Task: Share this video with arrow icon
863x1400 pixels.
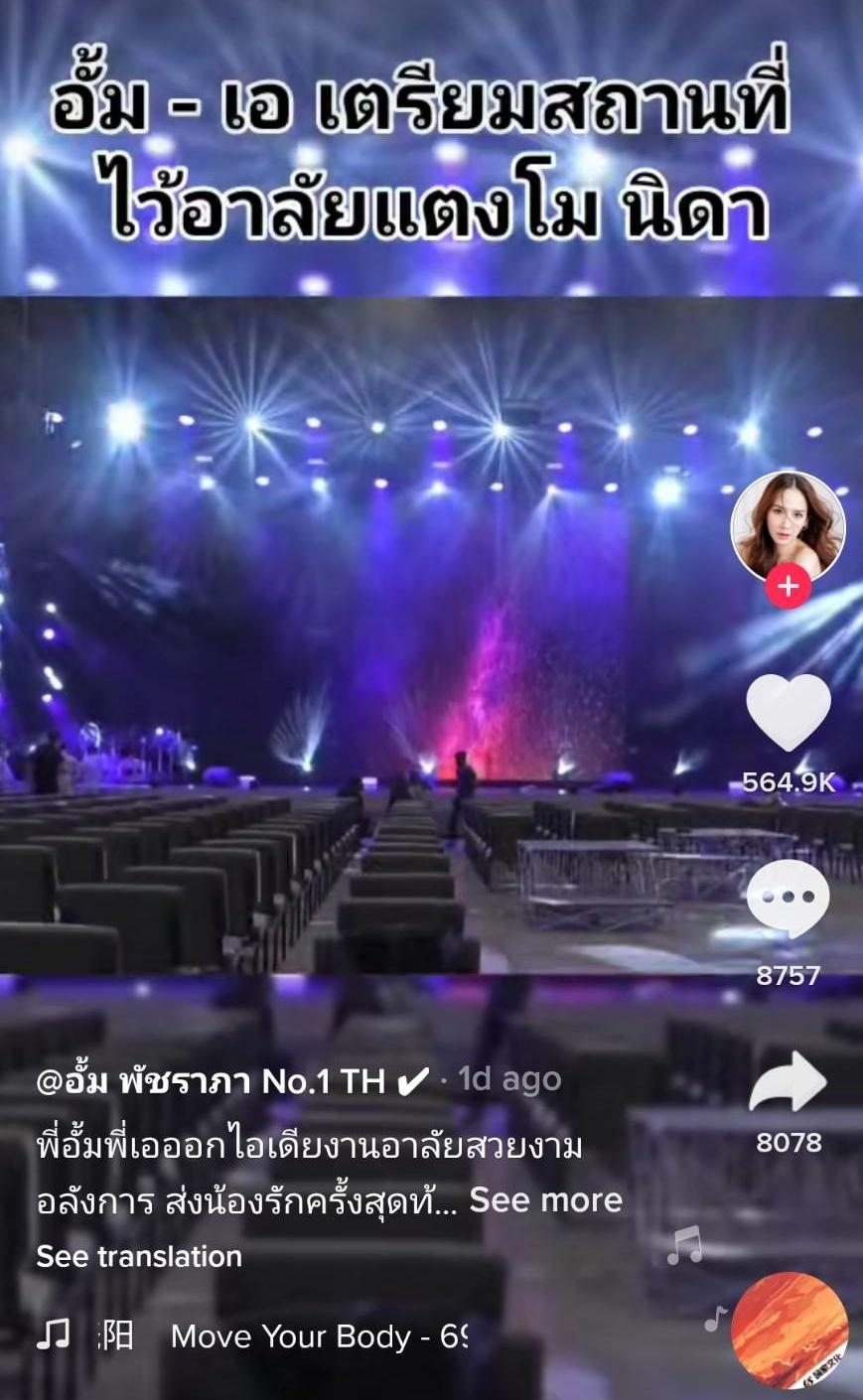Action: pyautogui.click(x=788, y=1082)
